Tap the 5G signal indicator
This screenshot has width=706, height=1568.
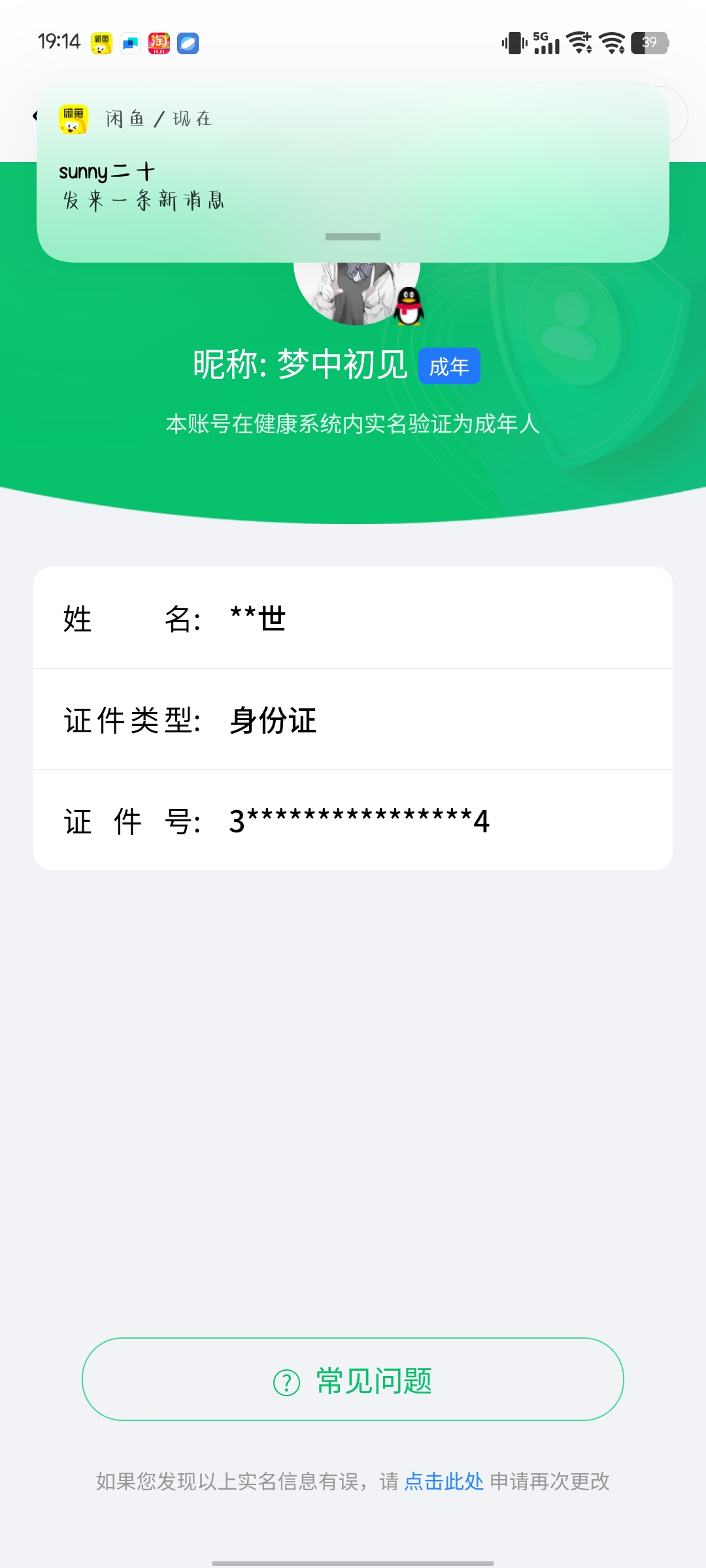pos(546,42)
